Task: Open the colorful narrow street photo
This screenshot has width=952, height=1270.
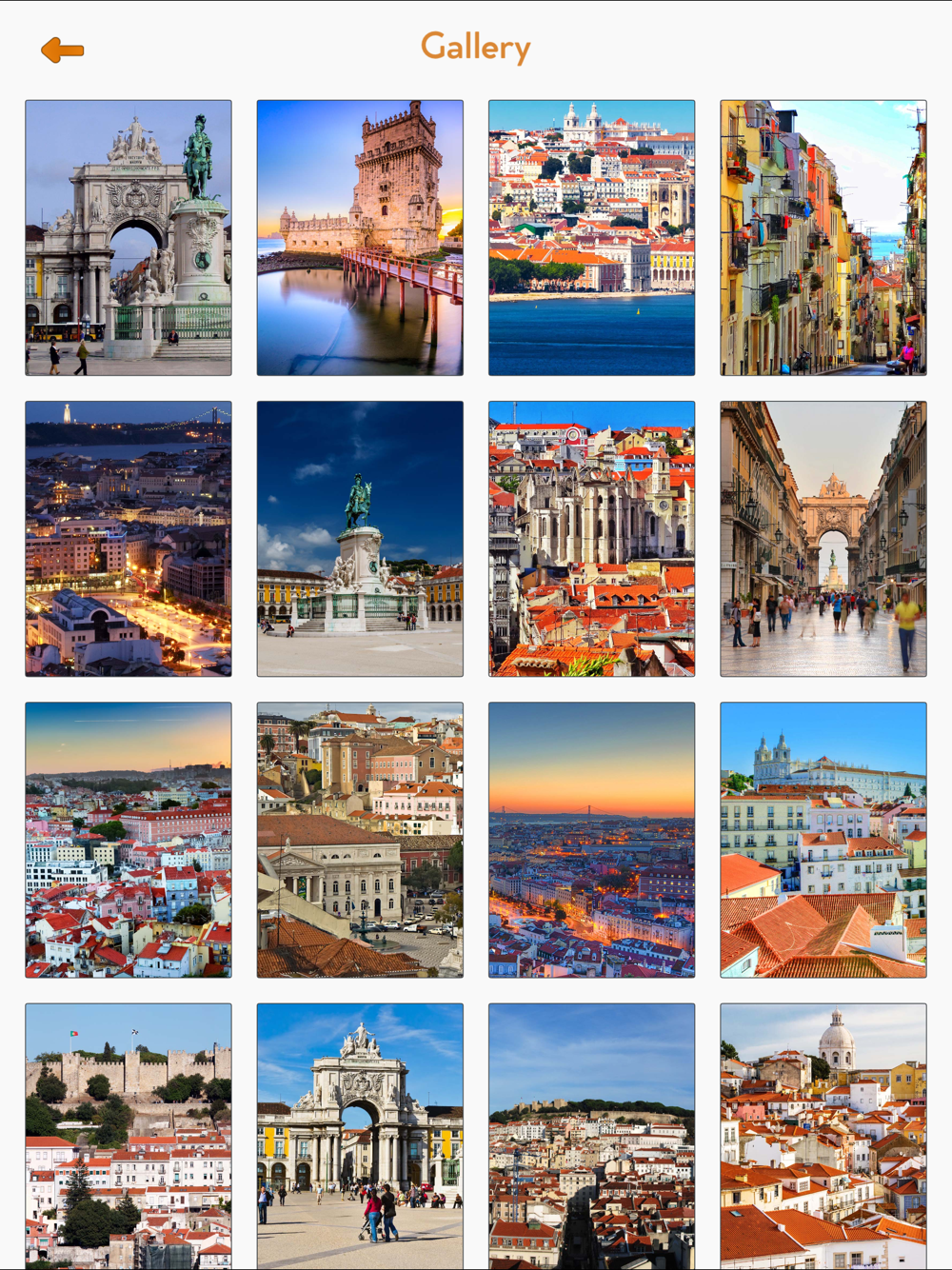Action: [823, 238]
